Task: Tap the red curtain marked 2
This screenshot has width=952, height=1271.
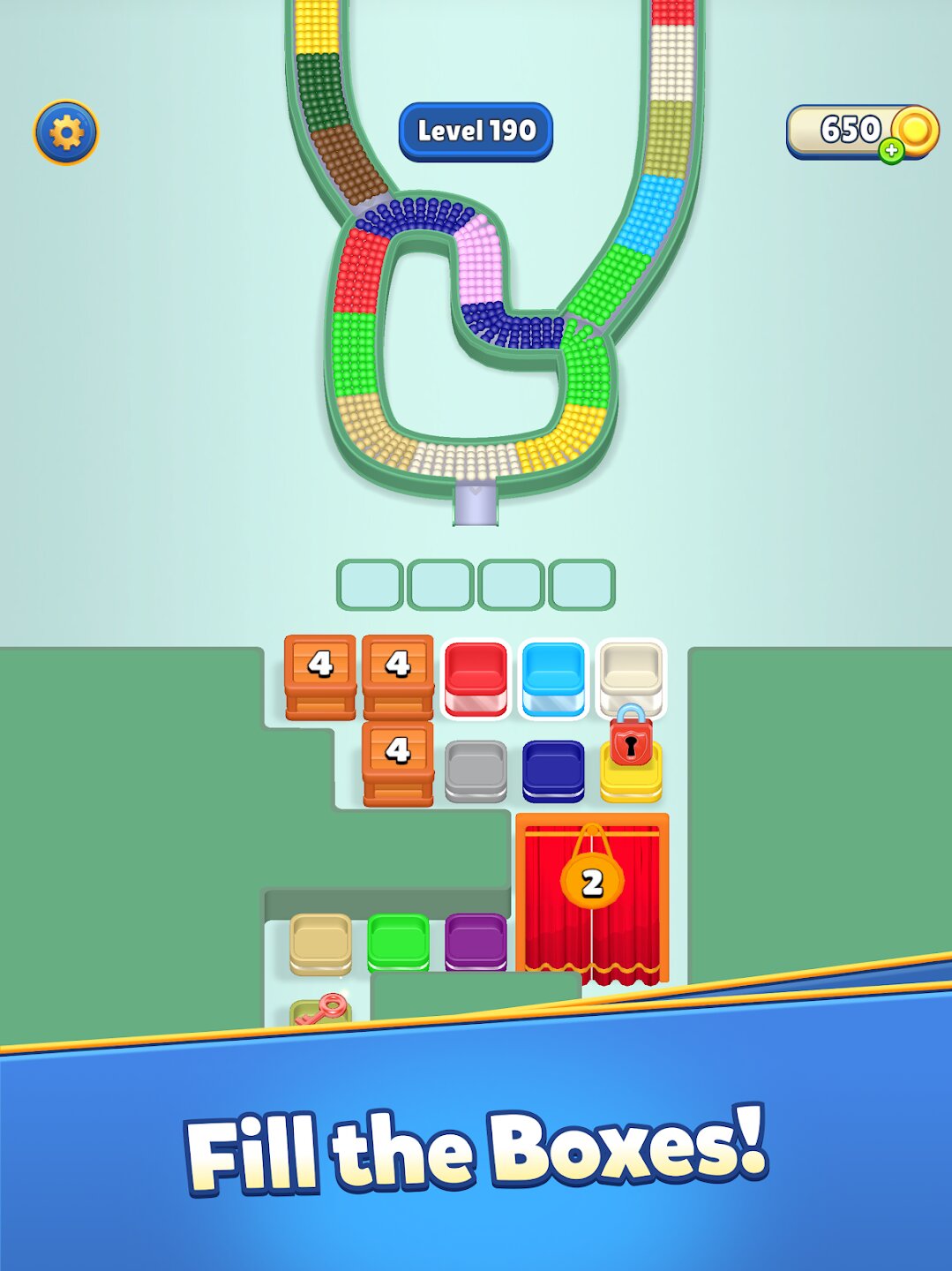Action: click(x=592, y=896)
